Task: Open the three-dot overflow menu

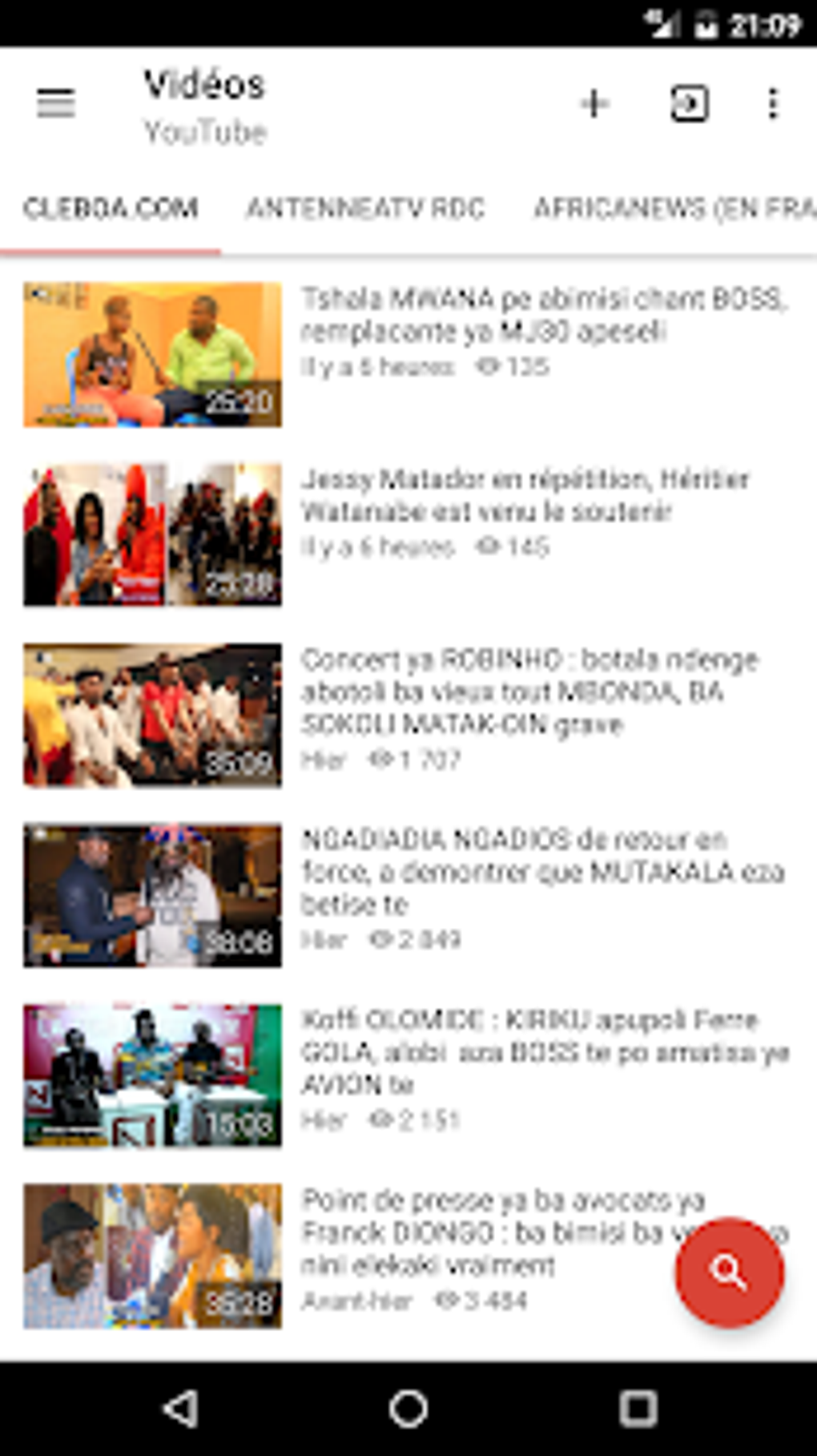Action: (x=773, y=104)
